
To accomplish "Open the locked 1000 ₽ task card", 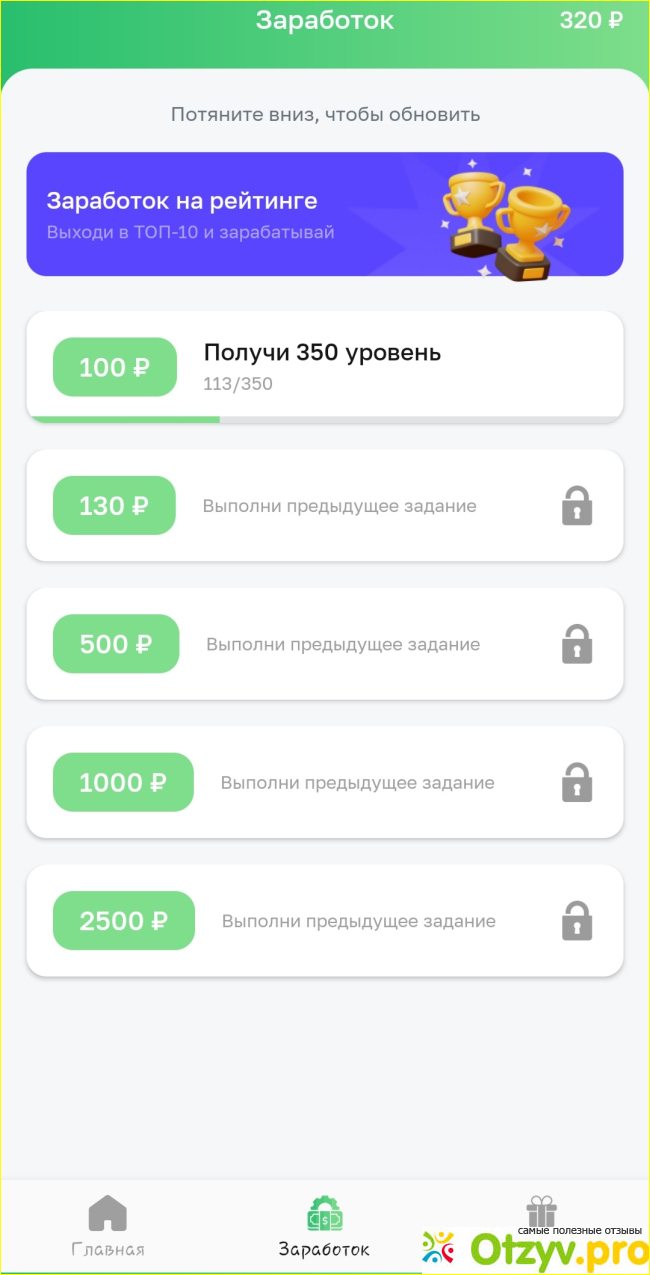I will (324, 782).
